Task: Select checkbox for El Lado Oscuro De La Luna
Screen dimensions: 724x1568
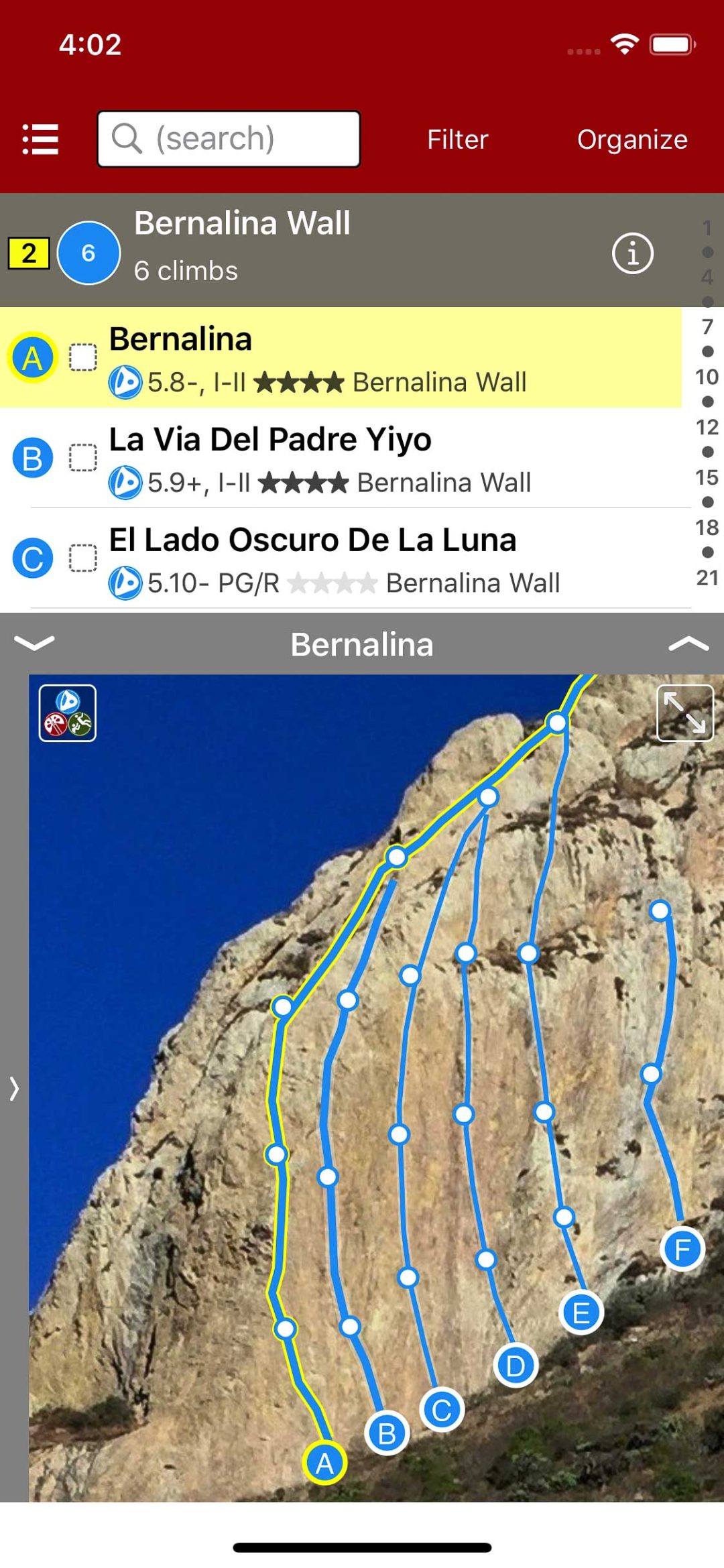Action: [x=83, y=558]
